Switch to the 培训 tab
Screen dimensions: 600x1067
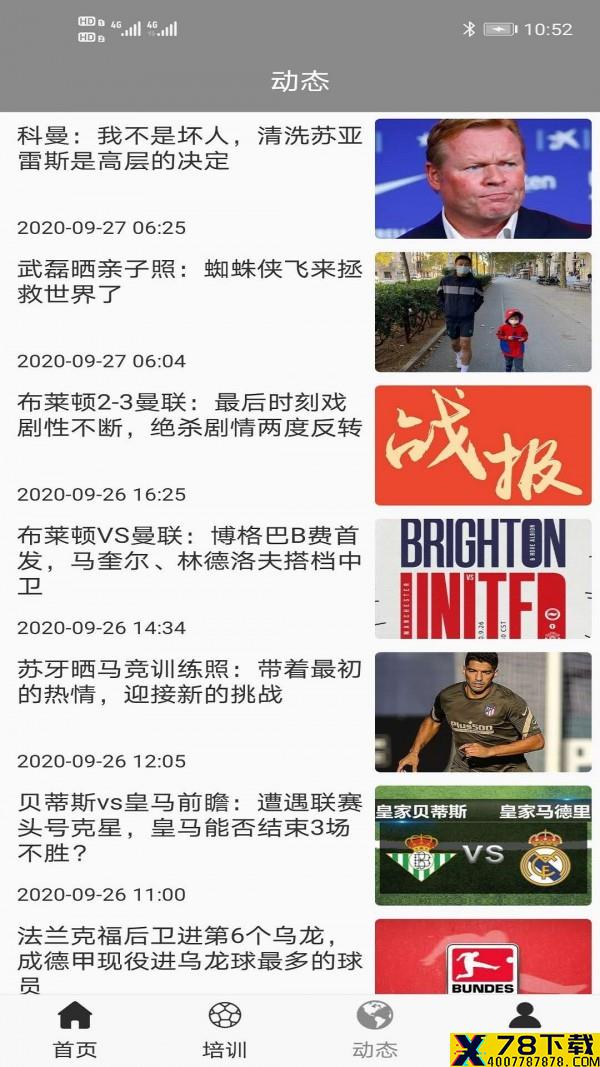click(224, 1030)
